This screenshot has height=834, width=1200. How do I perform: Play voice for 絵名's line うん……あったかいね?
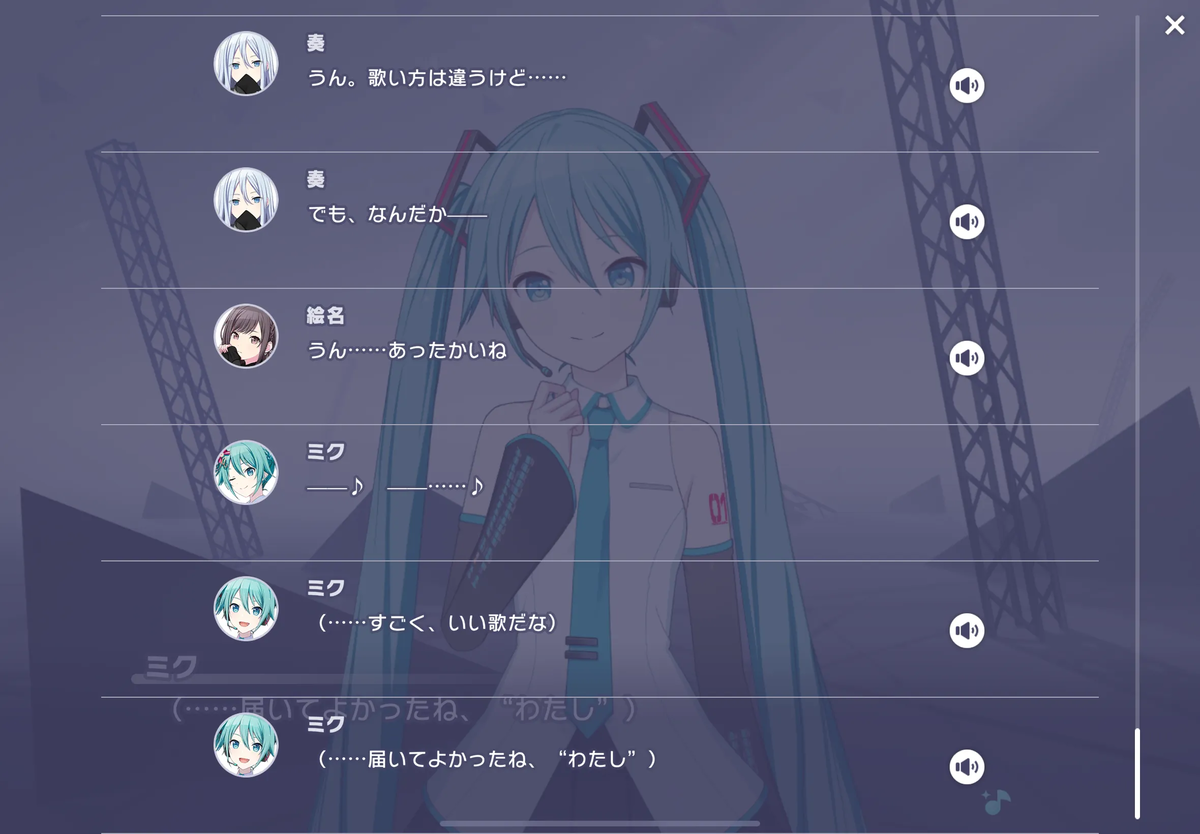[966, 358]
